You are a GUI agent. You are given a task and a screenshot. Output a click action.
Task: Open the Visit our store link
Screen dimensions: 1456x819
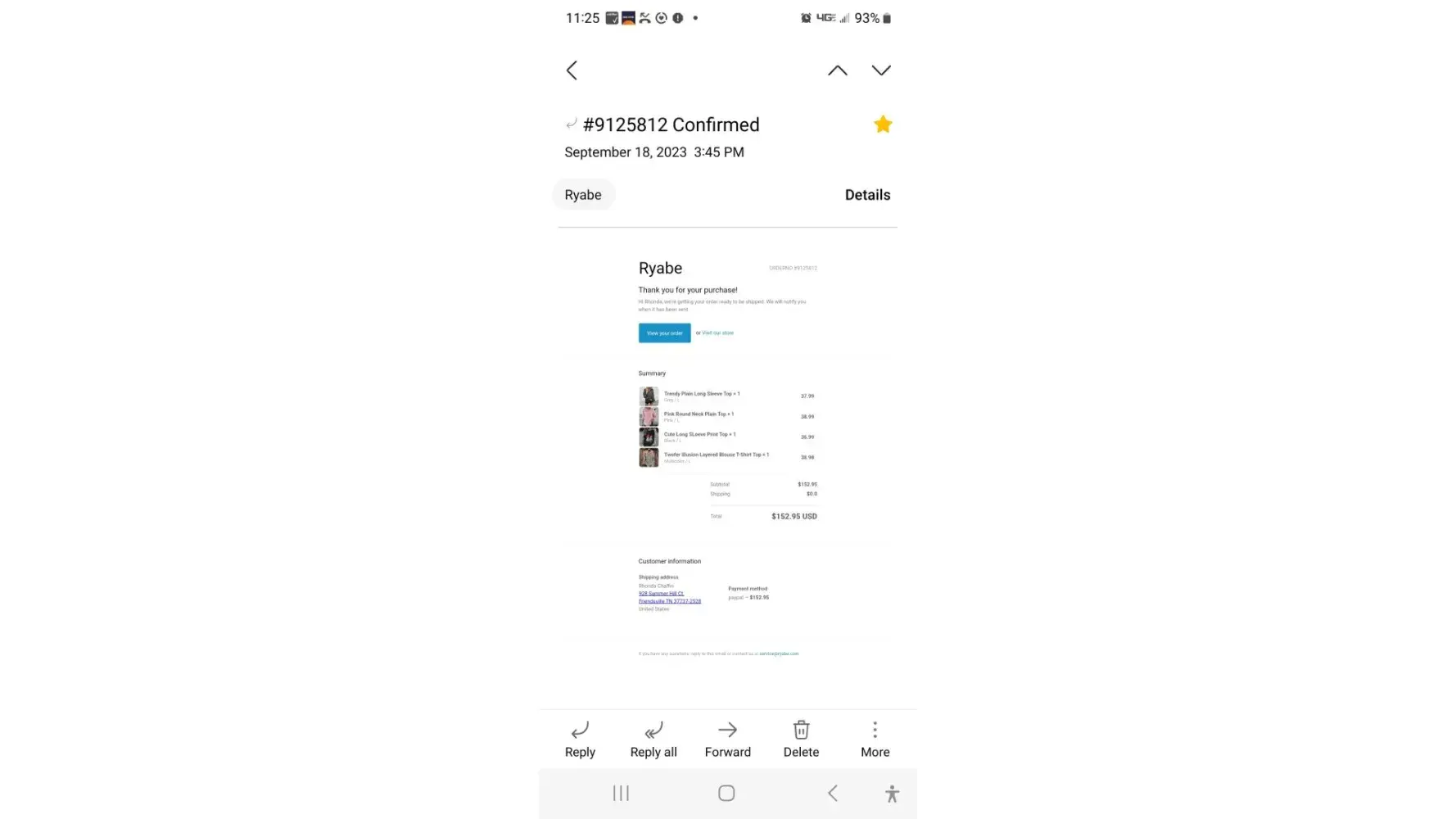tap(718, 333)
